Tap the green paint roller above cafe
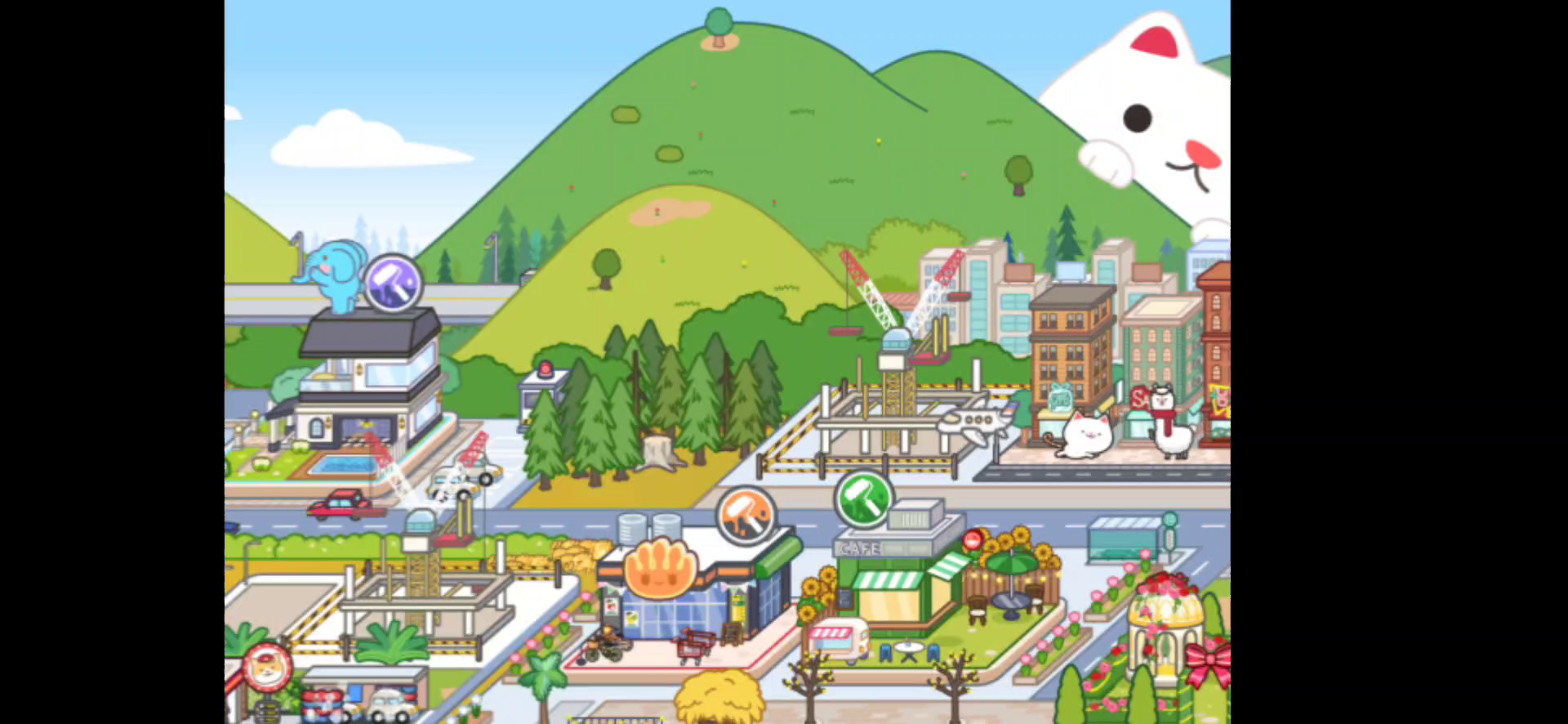This screenshot has height=724, width=1568. (x=863, y=498)
